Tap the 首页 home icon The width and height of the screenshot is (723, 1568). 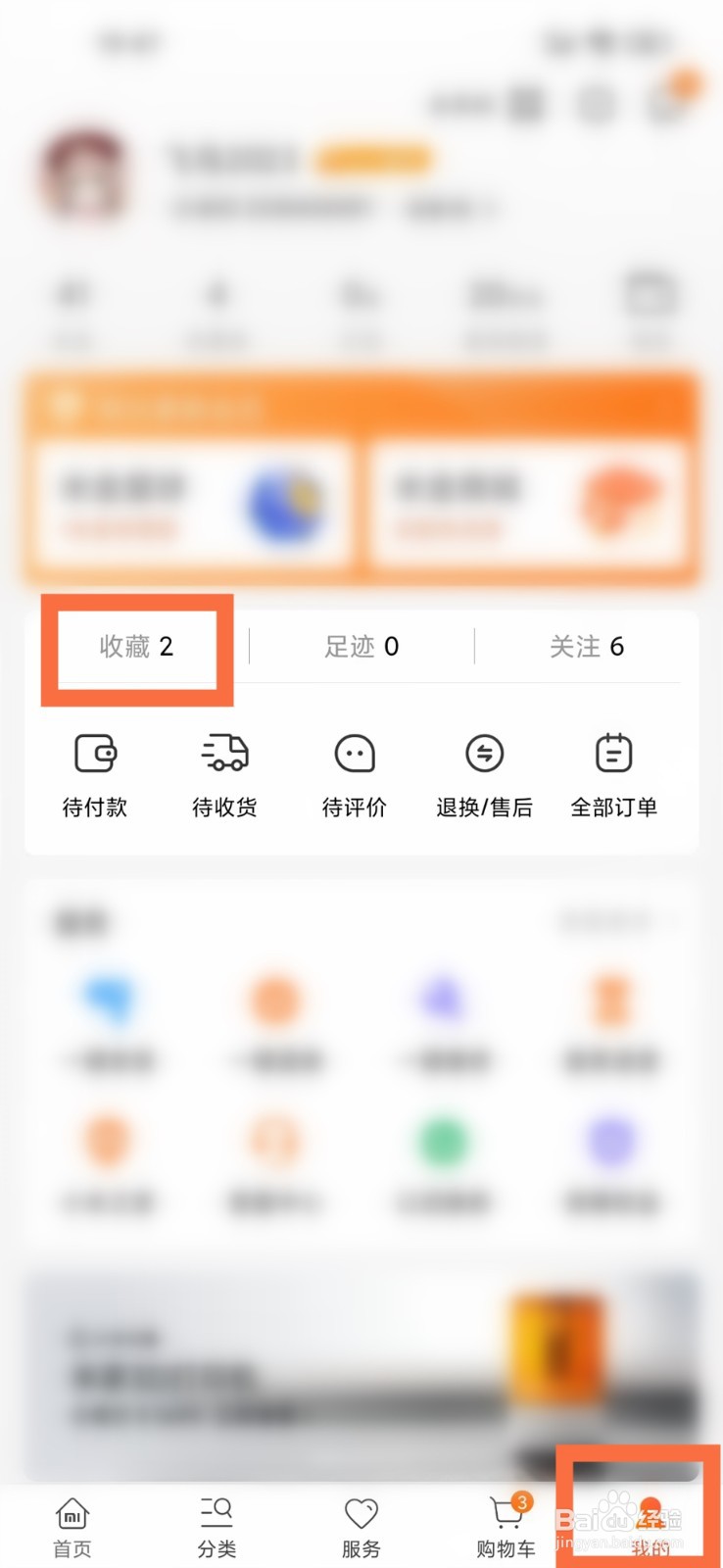pos(72,1514)
